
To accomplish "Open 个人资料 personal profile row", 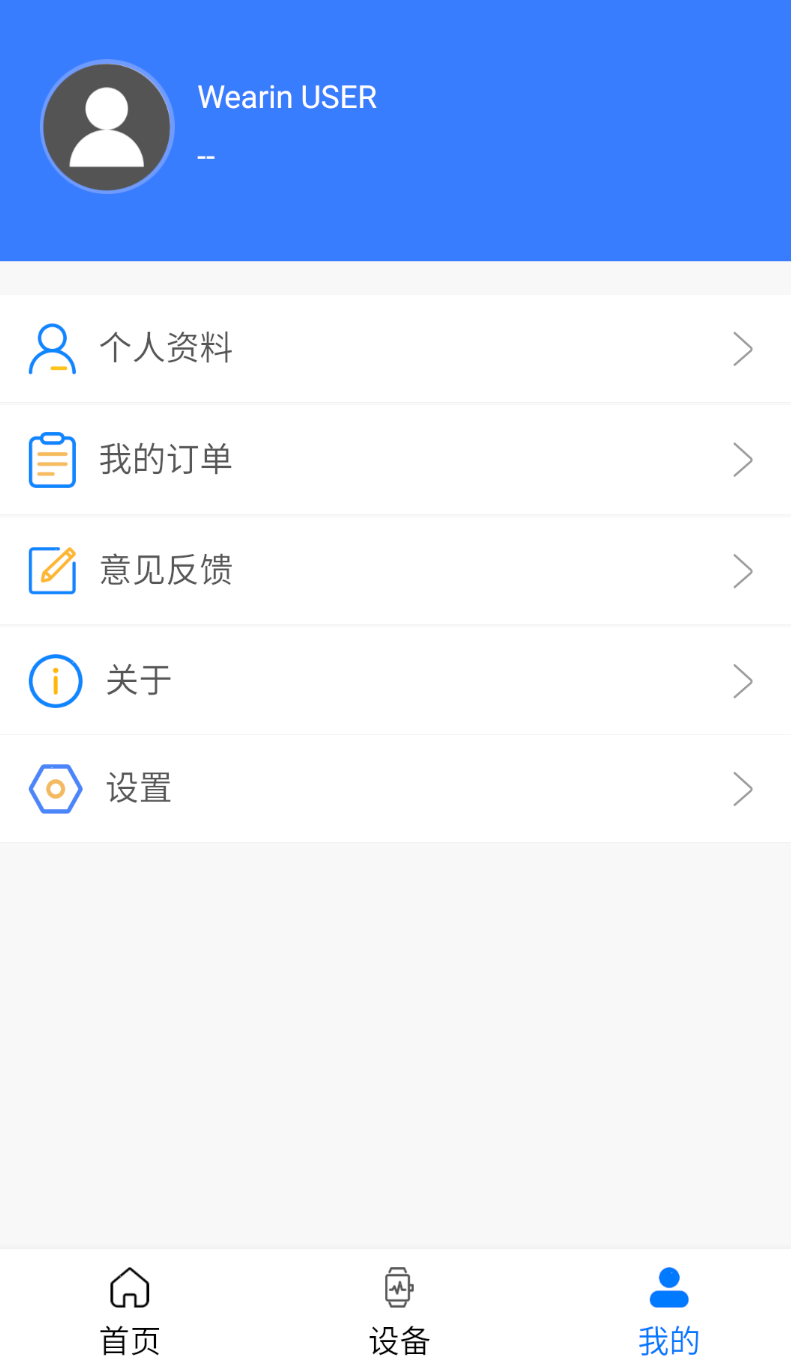I will click(395, 349).
